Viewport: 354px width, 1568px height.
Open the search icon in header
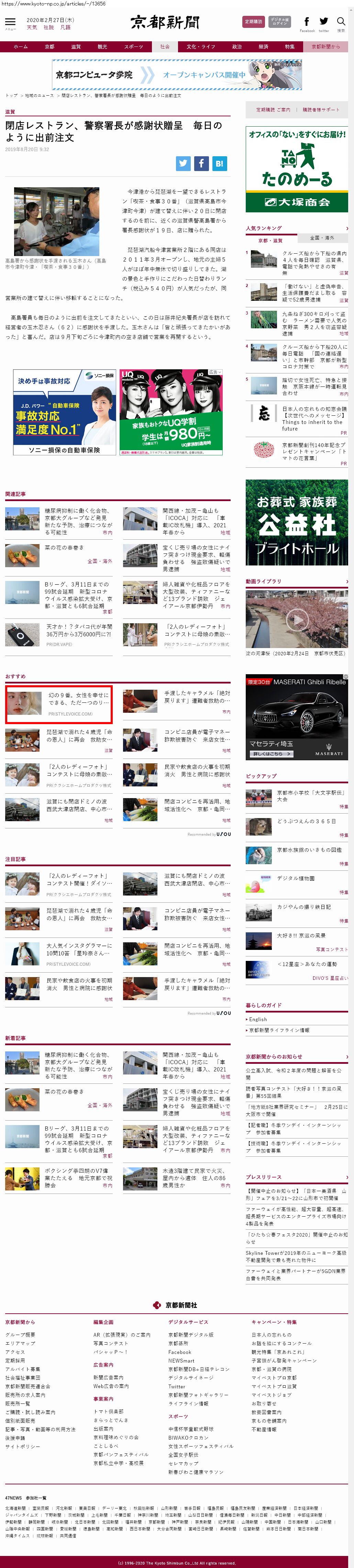(x=341, y=22)
